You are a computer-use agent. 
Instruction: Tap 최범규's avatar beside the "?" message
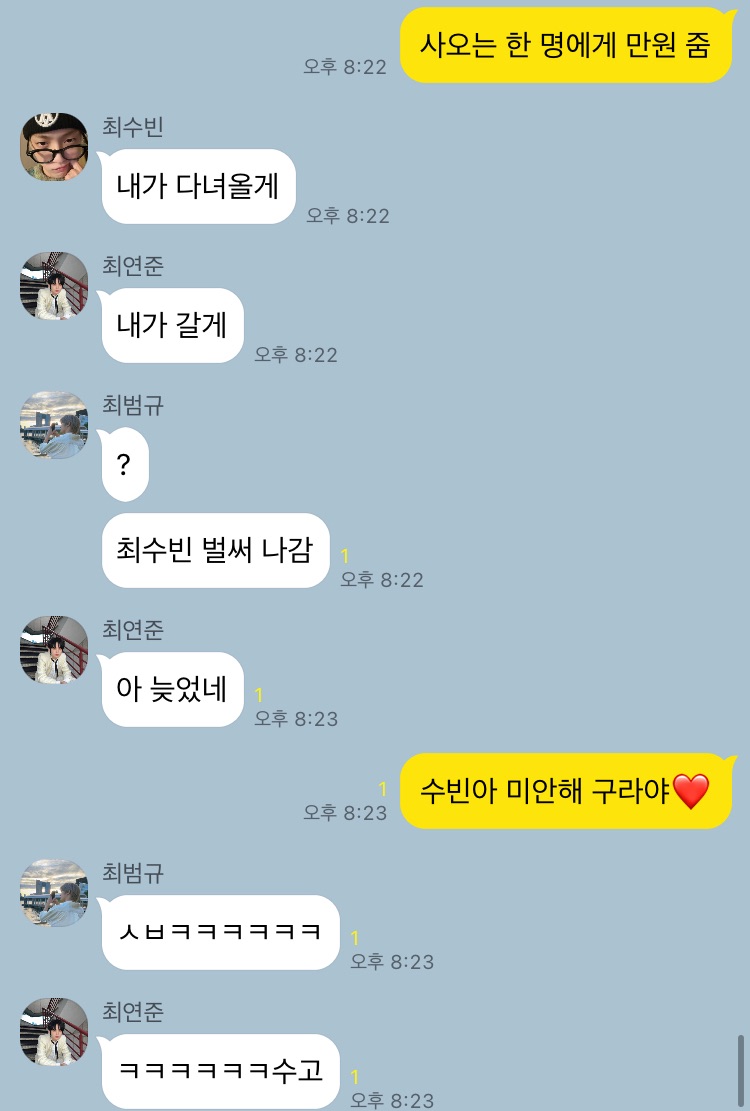coord(54,425)
